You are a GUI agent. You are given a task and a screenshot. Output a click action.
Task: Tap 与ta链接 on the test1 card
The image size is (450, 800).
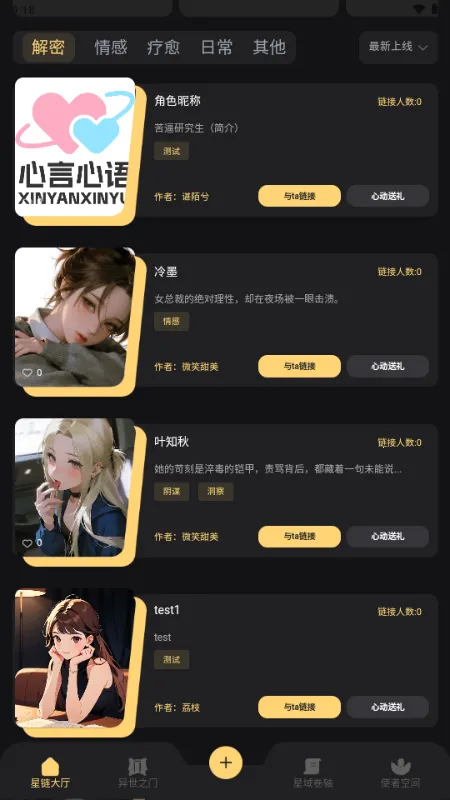click(x=299, y=707)
